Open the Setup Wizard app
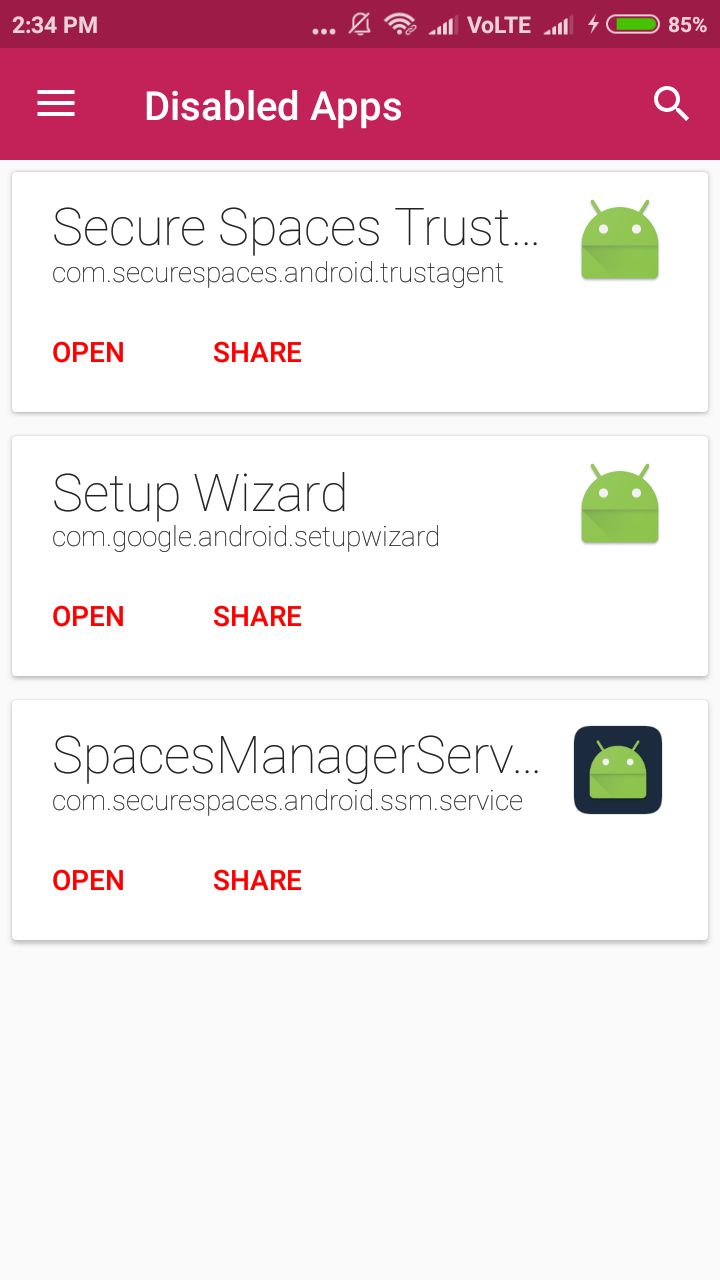The width and height of the screenshot is (720, 1280). pos(88,616)
